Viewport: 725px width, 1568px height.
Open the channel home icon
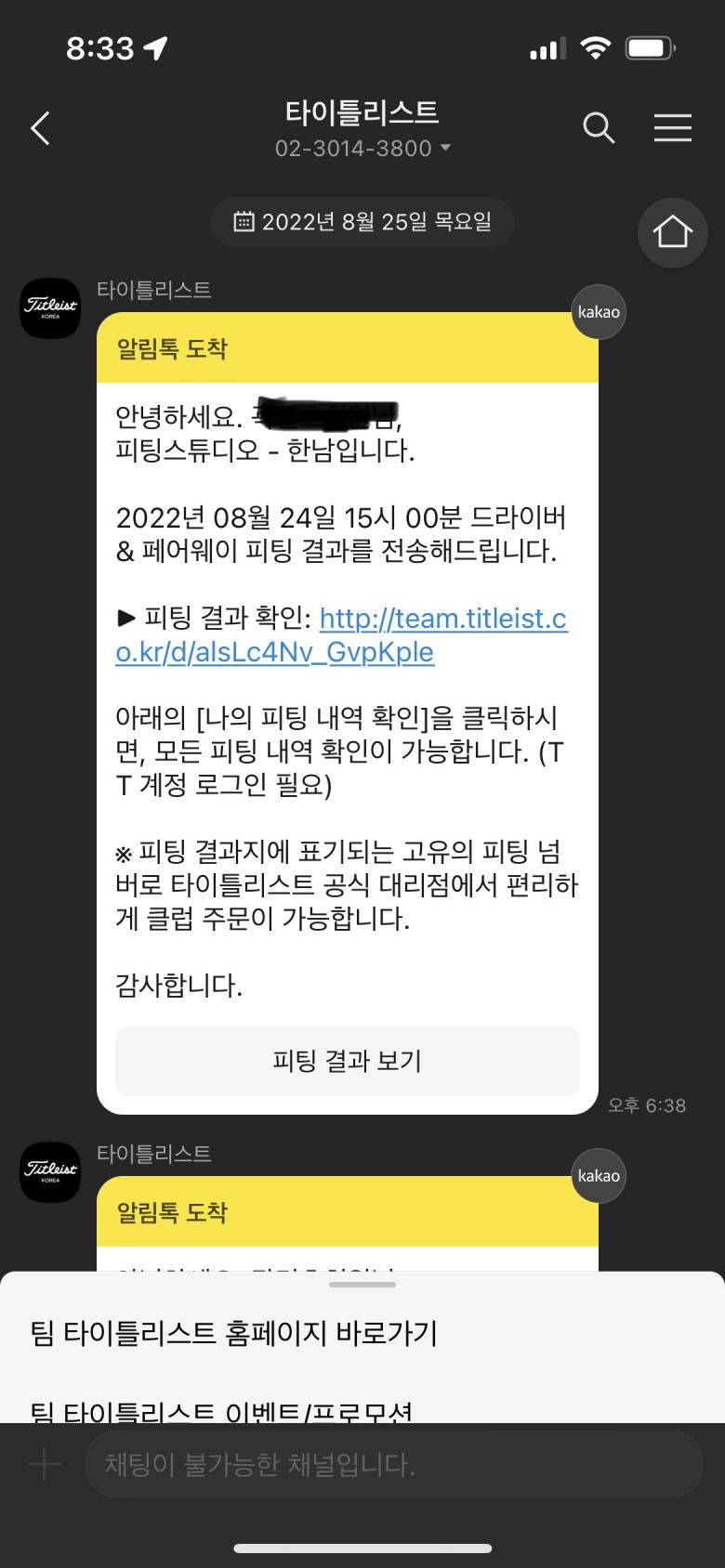pyautogui.click(x=672, y=232)
